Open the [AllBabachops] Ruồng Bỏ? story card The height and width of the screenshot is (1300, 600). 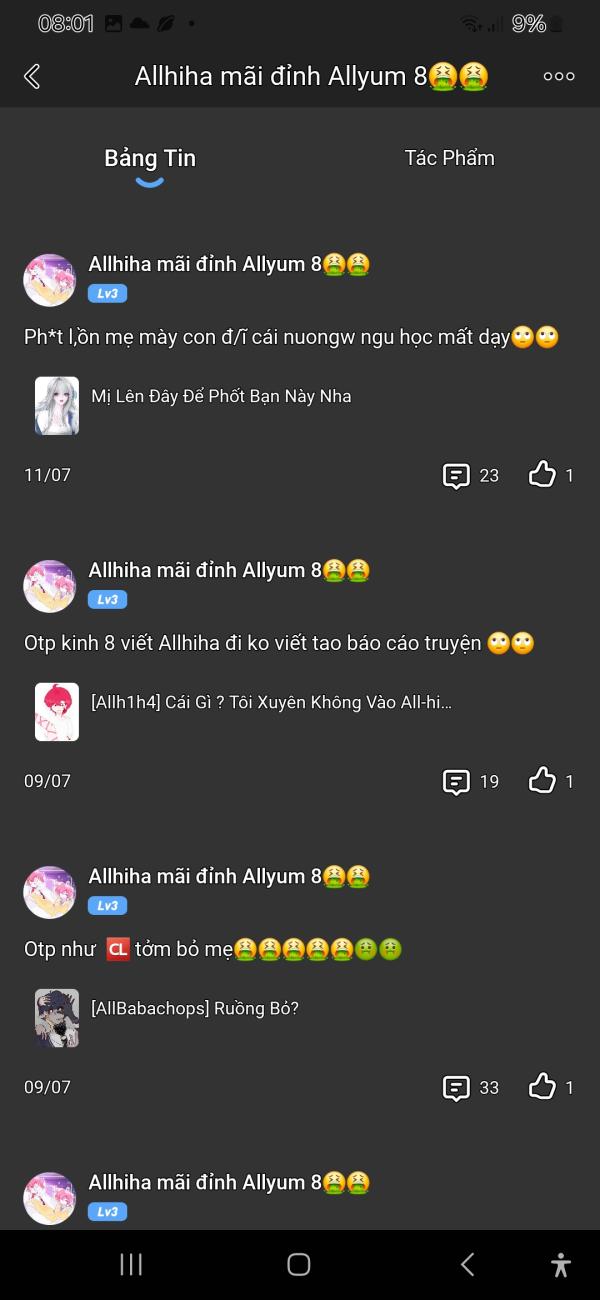click(x=194, y=1009)
